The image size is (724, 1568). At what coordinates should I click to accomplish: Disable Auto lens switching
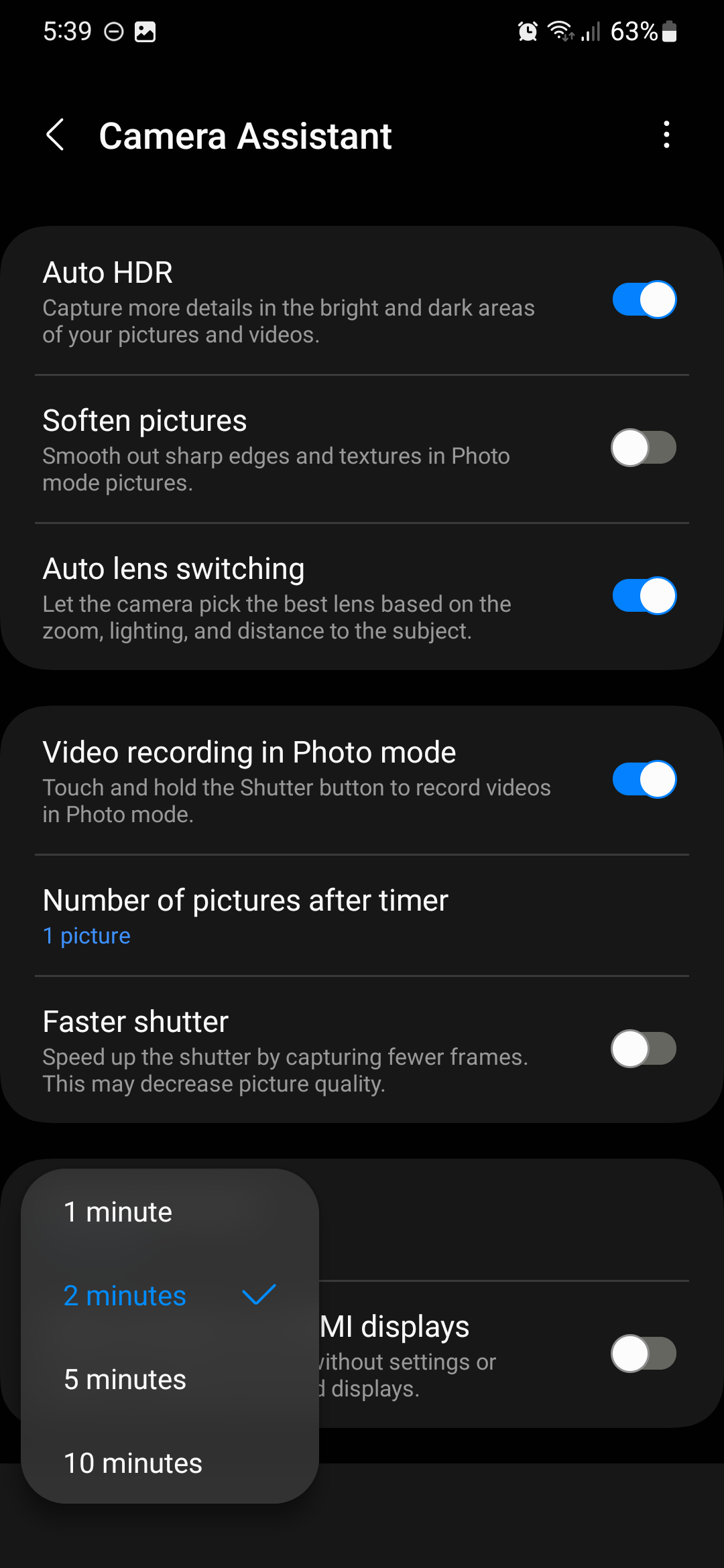point(644,596)
